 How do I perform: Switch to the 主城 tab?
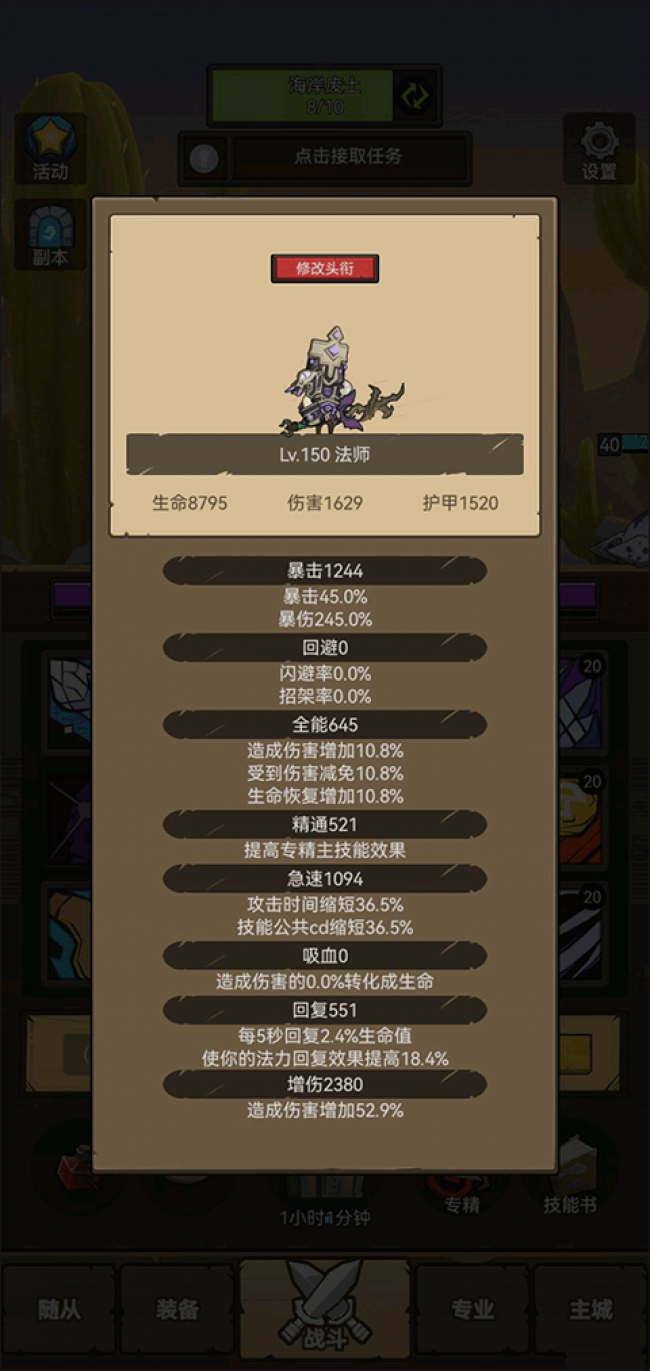coord(590,1308)
